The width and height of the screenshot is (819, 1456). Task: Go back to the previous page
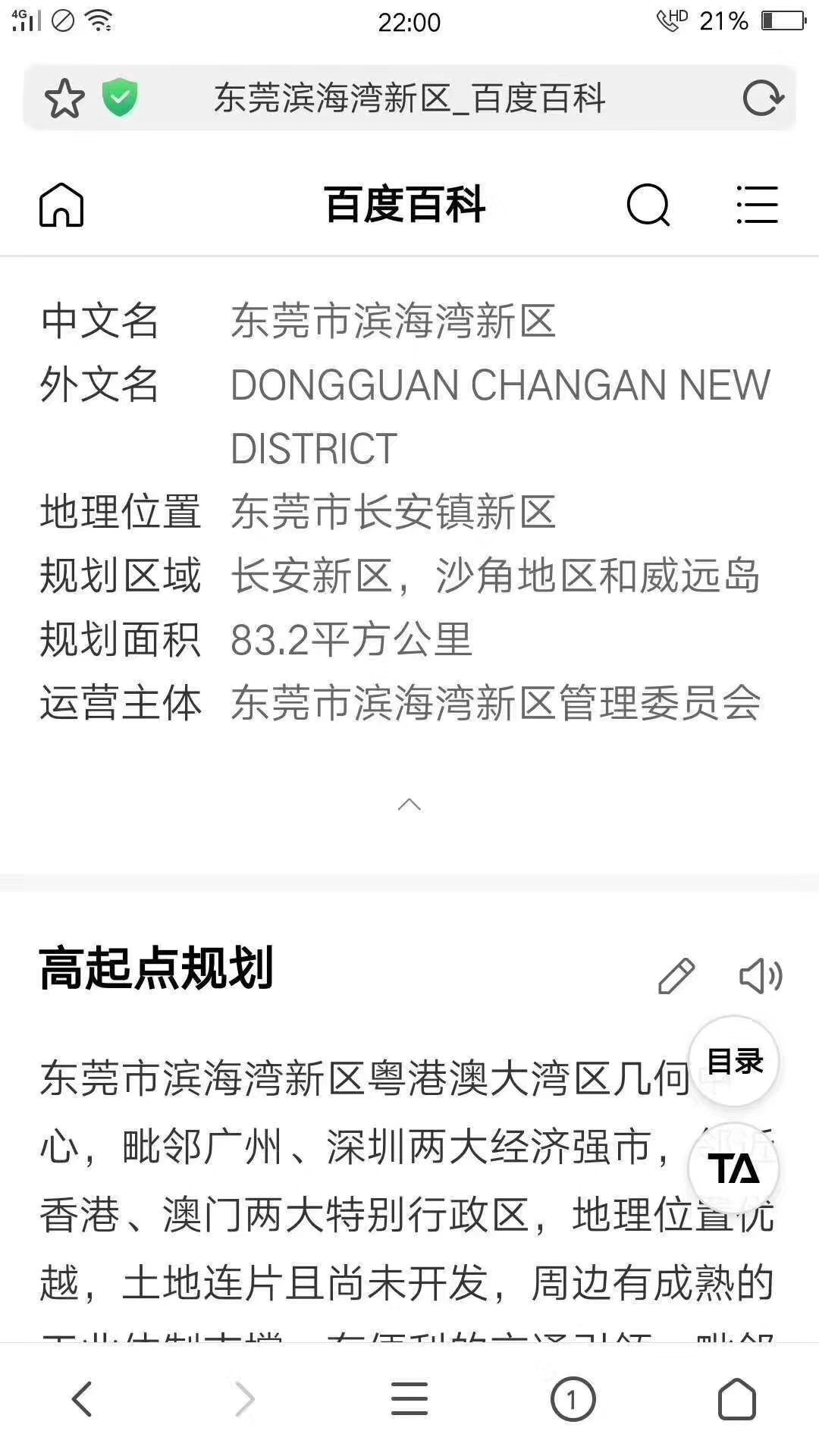click(82, 1399)
